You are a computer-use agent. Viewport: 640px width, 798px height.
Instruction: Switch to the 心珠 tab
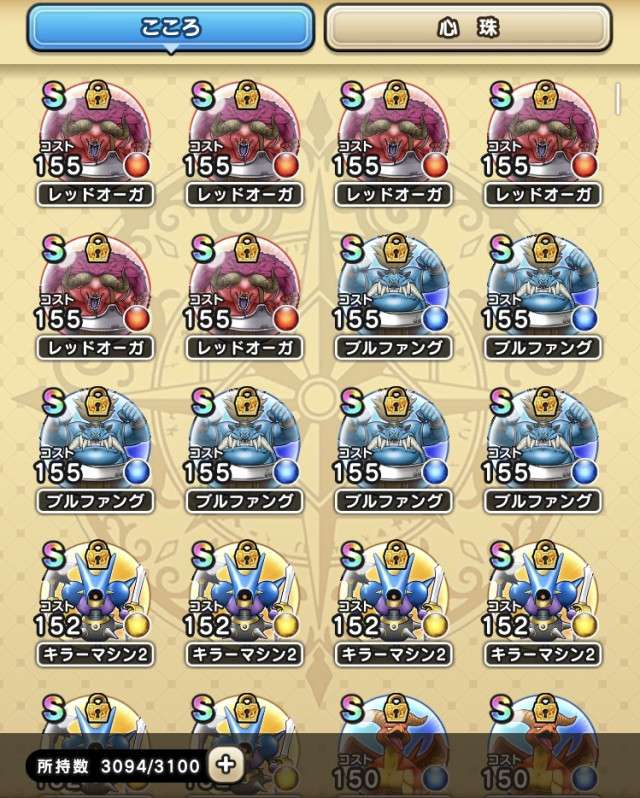click(x=467, y=27)
